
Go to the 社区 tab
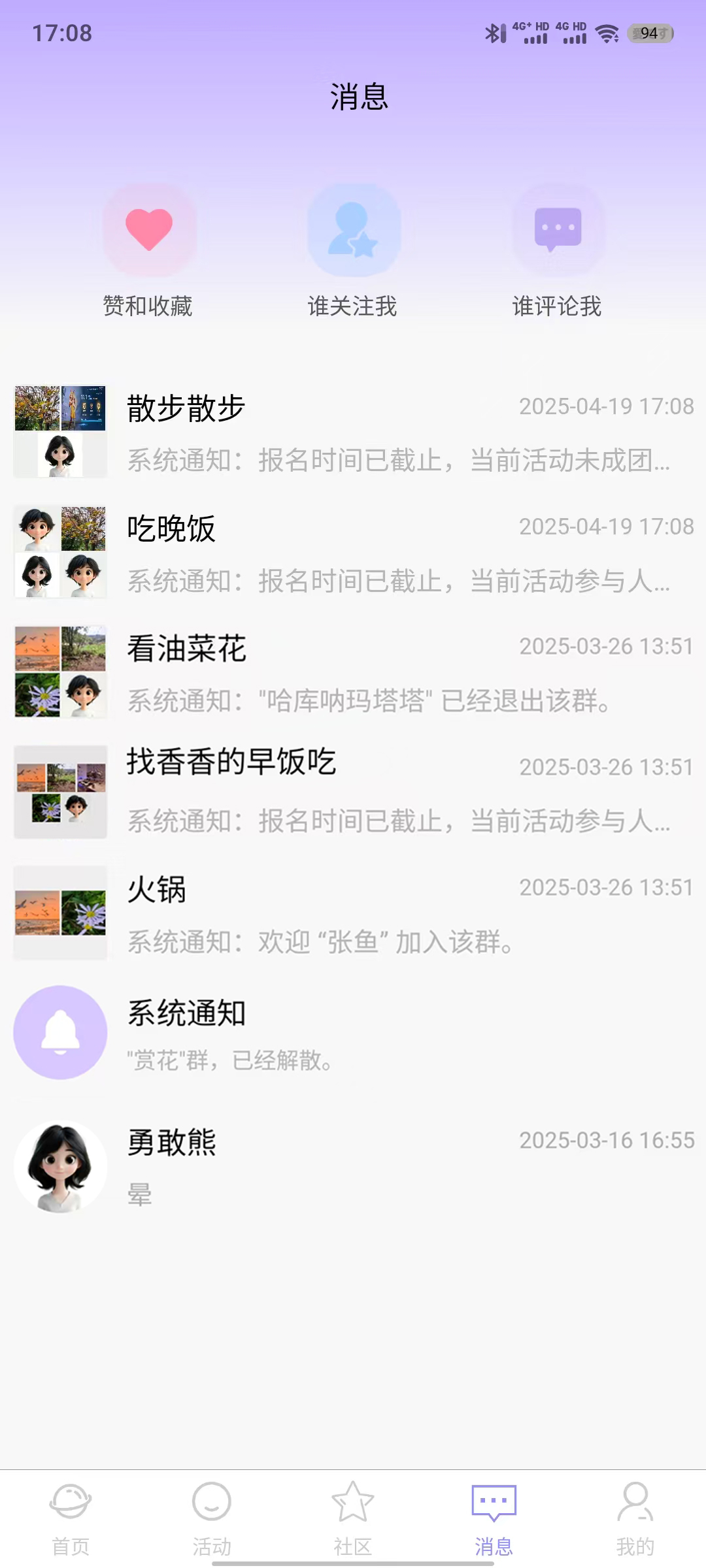353,1518
